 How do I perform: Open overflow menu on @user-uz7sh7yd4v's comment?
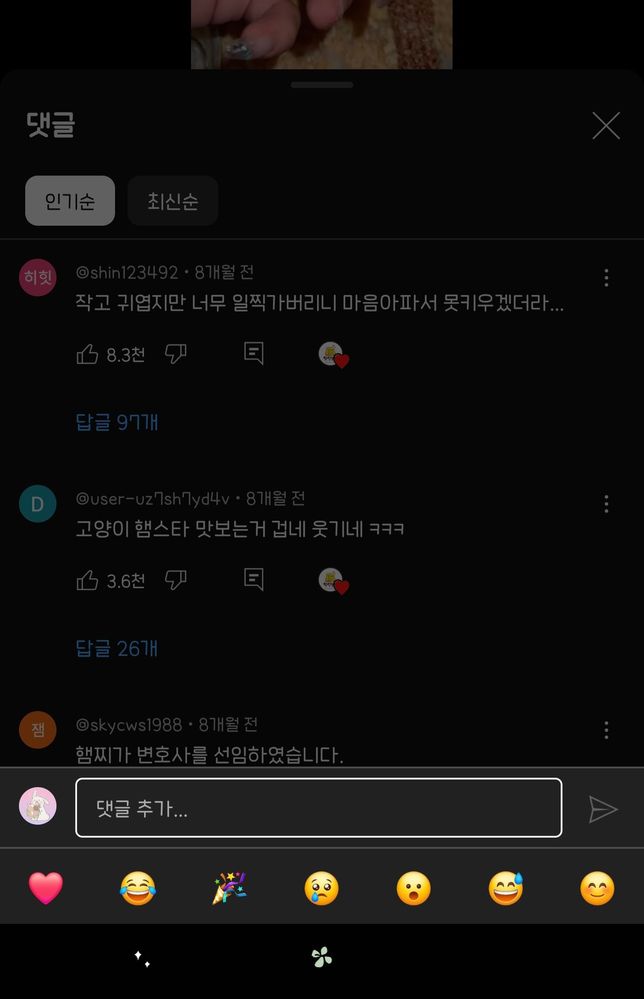(x=606, y=504)
